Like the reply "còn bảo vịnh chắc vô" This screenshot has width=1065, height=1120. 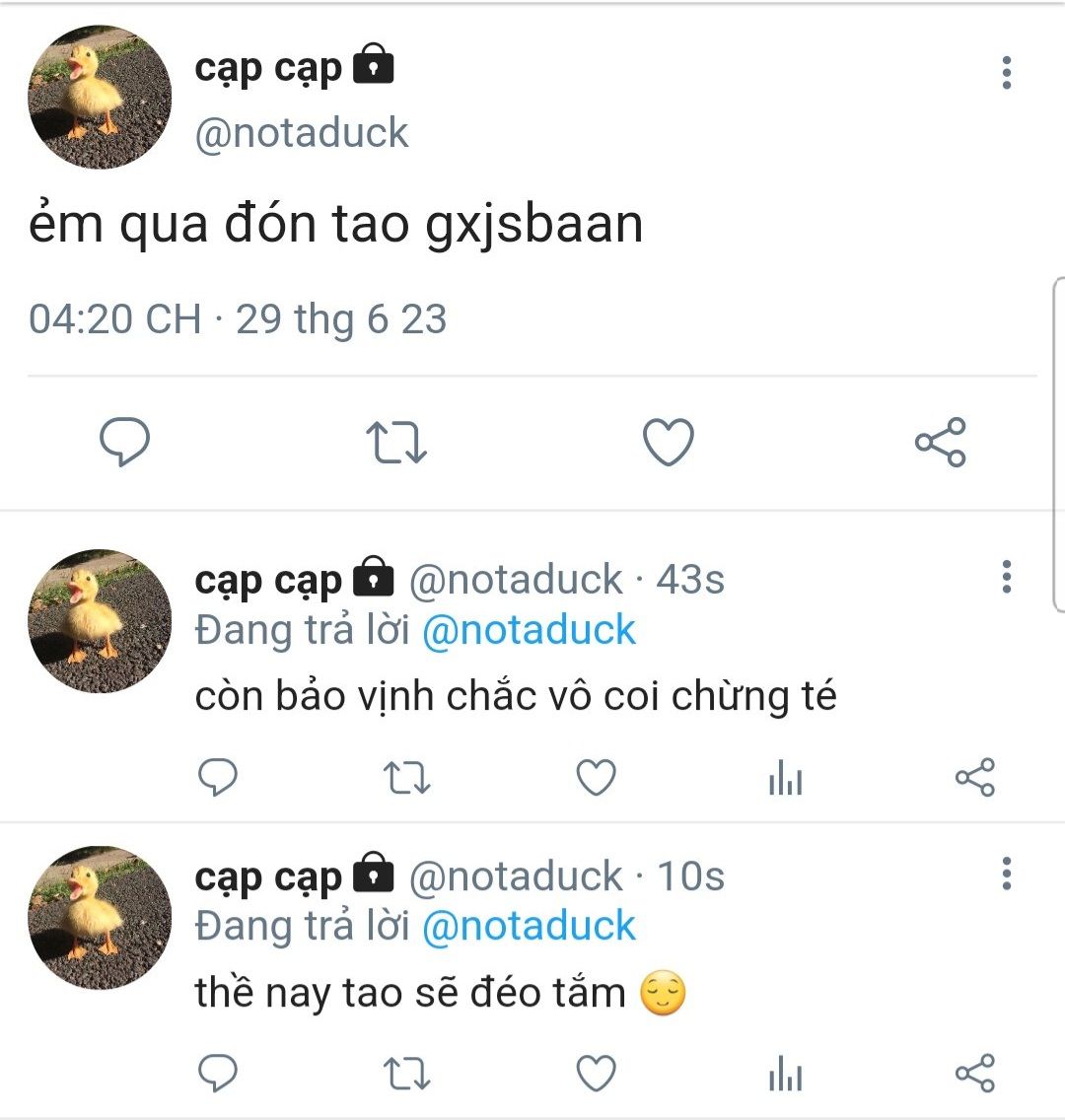pyautogui.click(x=597, y=777)
